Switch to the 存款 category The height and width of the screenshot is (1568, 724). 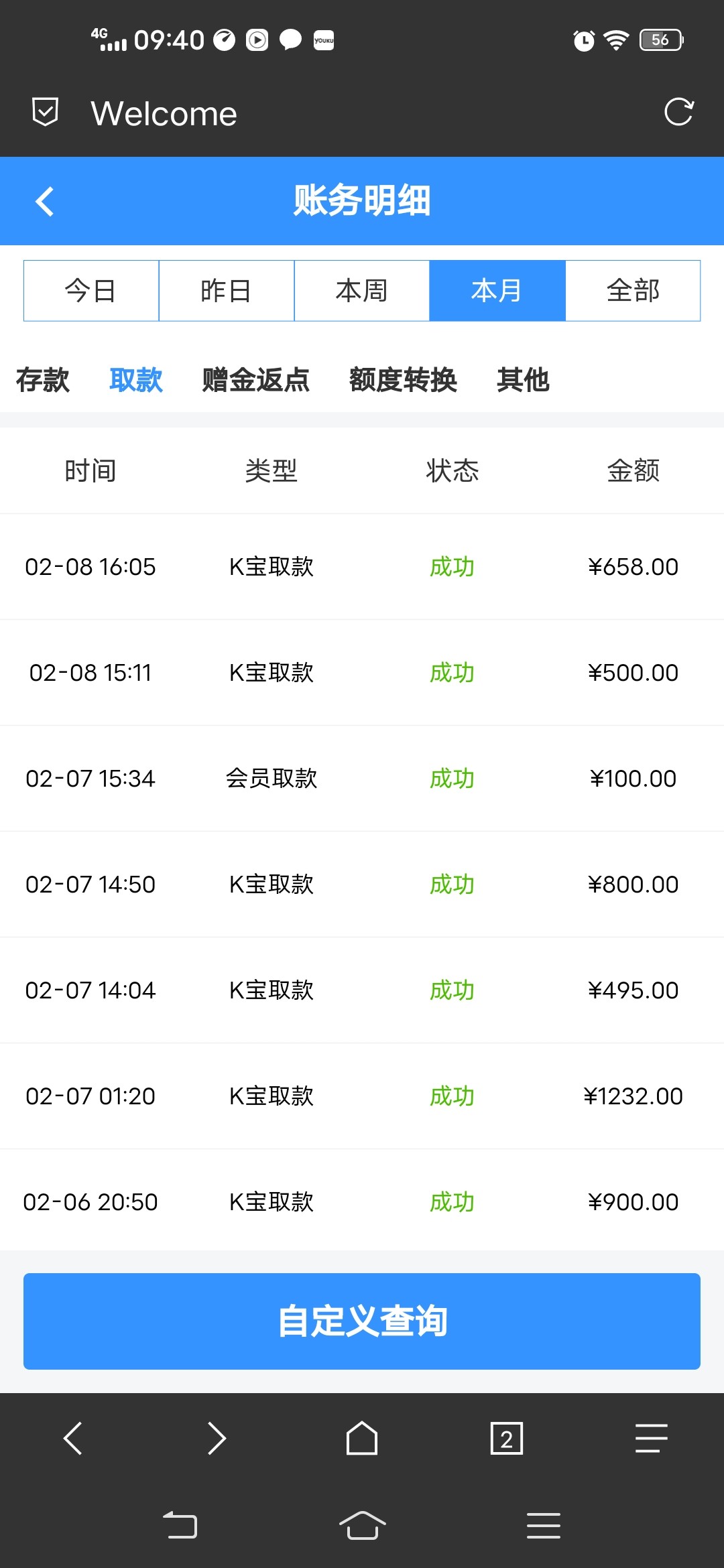pyautogui.click(x=42, y=380)
